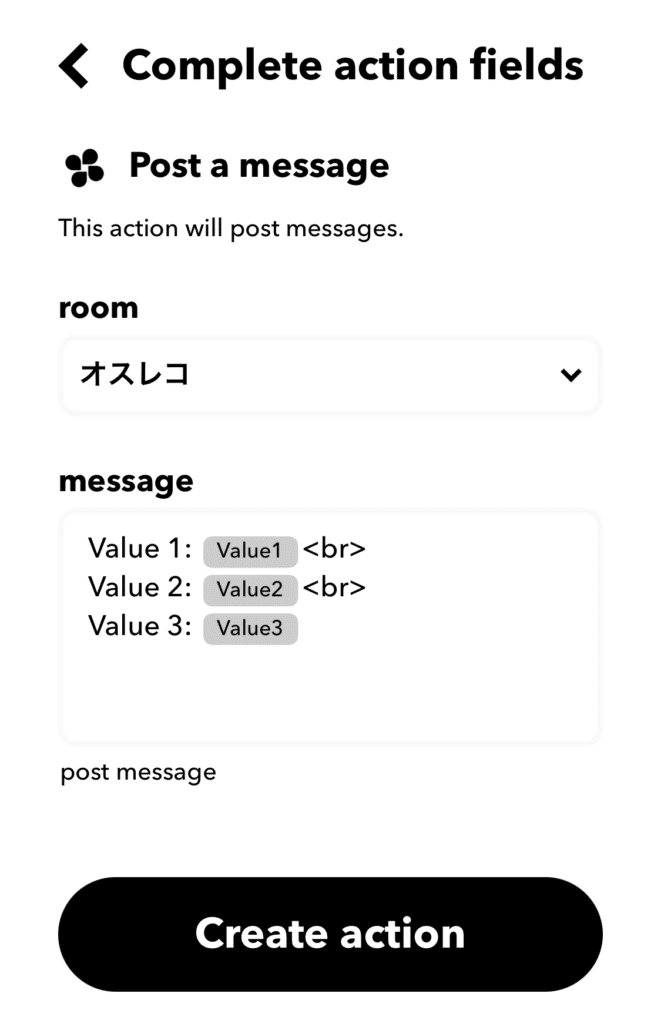Open the room dropdown showing オスレコ

(x=330, y=375)
